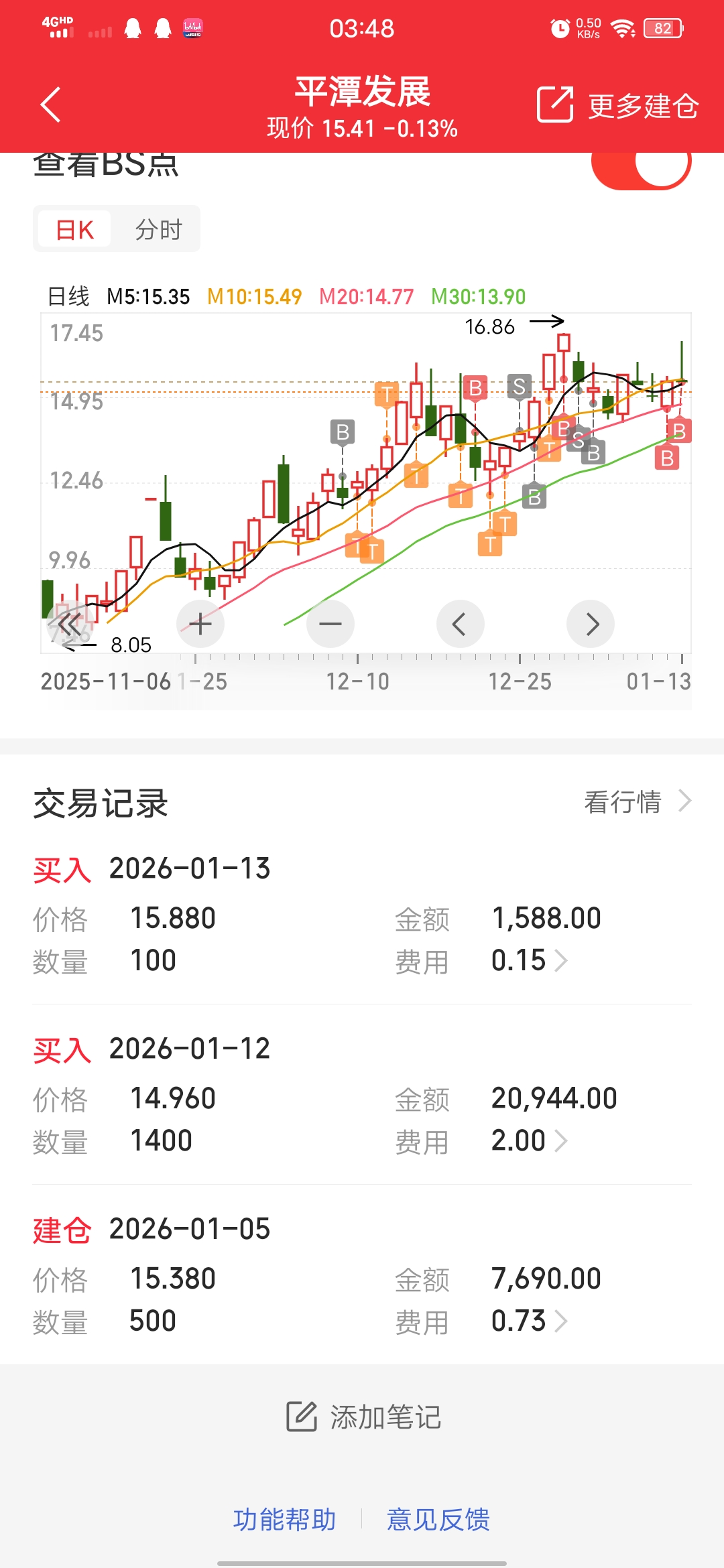Switch to 分时 chart view
This screenshot has width=724, height=1568.
(158, 230)
